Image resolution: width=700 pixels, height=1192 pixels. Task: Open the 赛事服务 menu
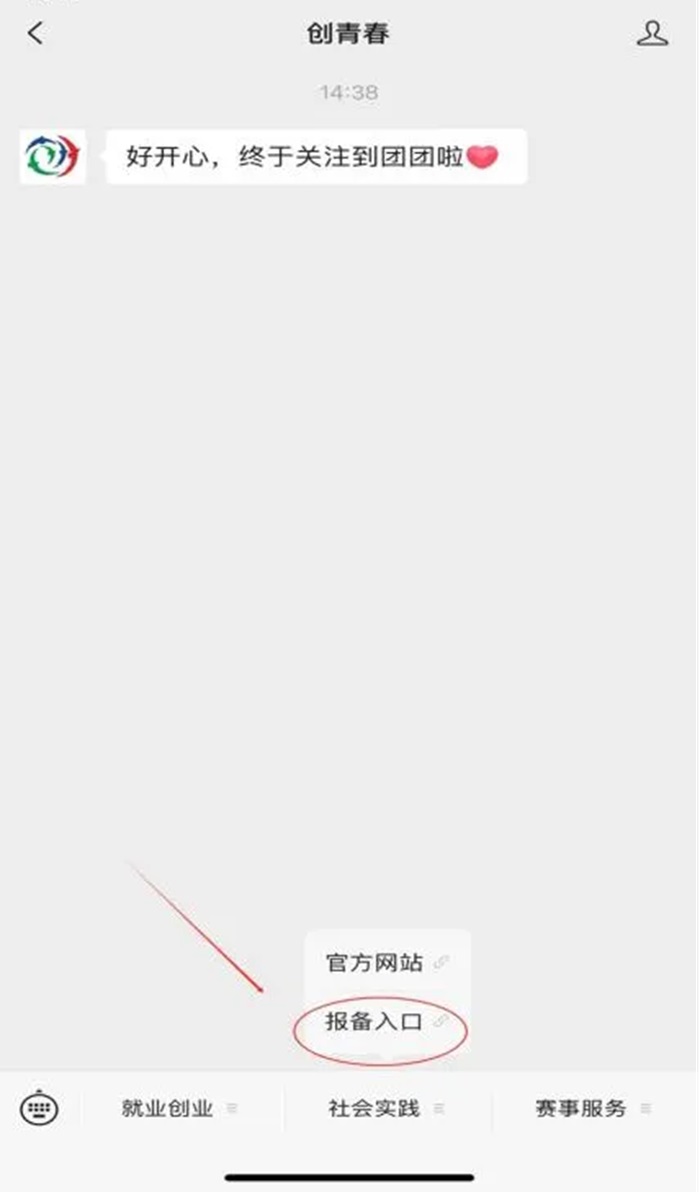594,1109
